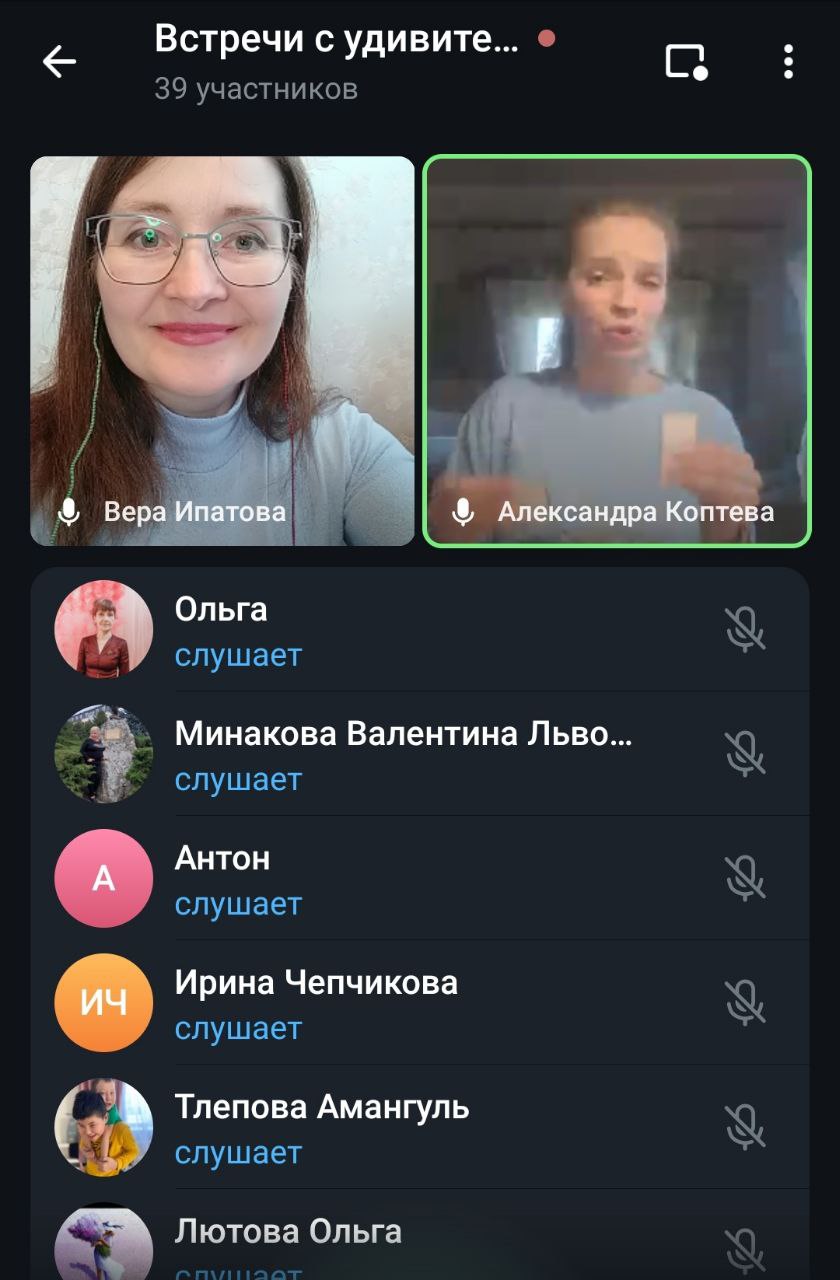This screenshot has height=1280, width=840.
Task: Open Вера Ипатова's video tile
Action: [x=222, y=350]
